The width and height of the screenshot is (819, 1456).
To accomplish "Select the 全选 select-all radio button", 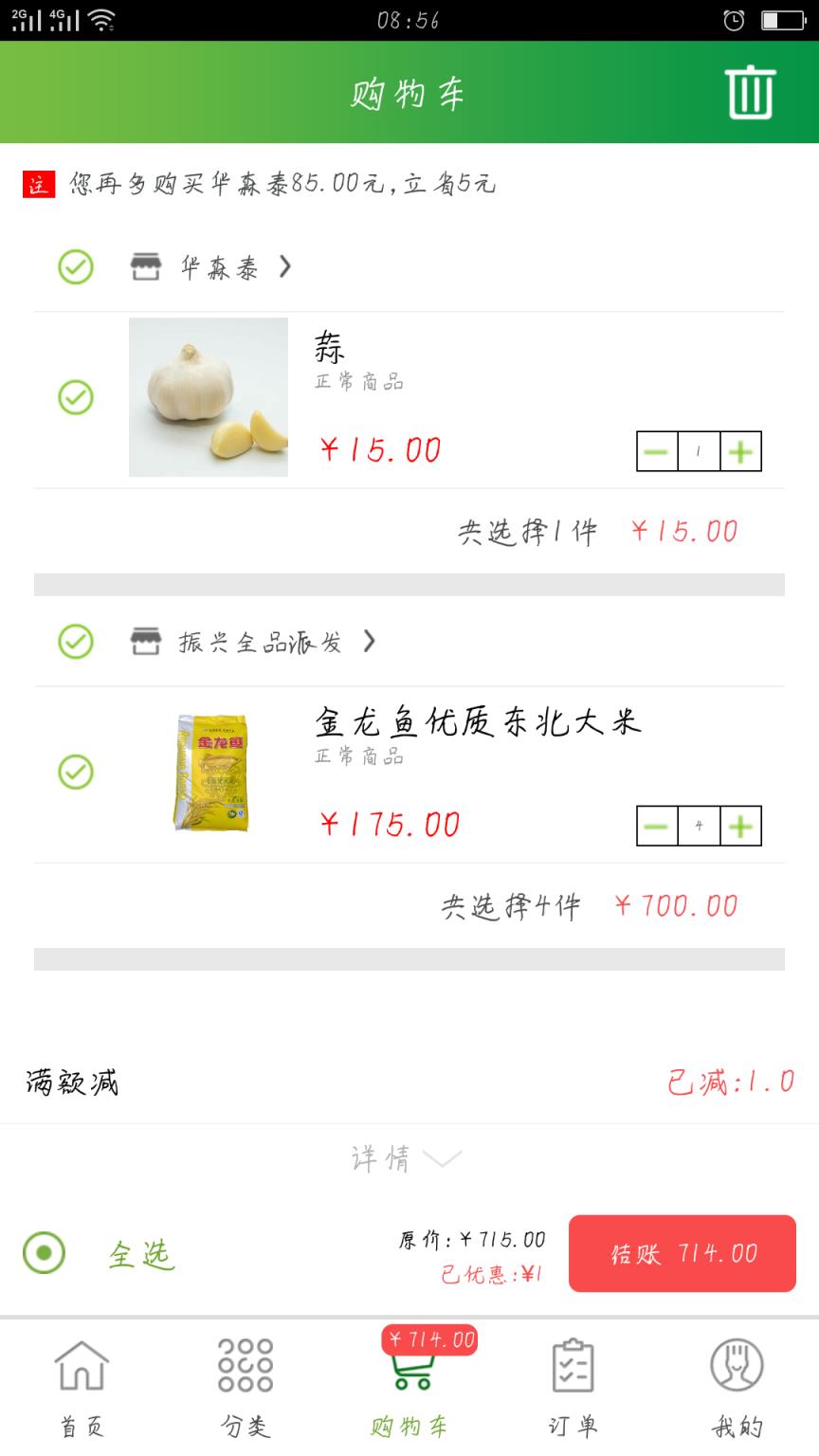I will click(43, 1254).
